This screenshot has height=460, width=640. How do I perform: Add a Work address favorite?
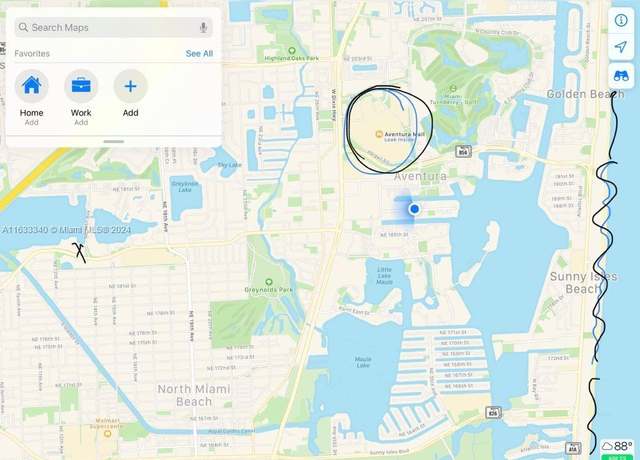click(x=81, y=86)
